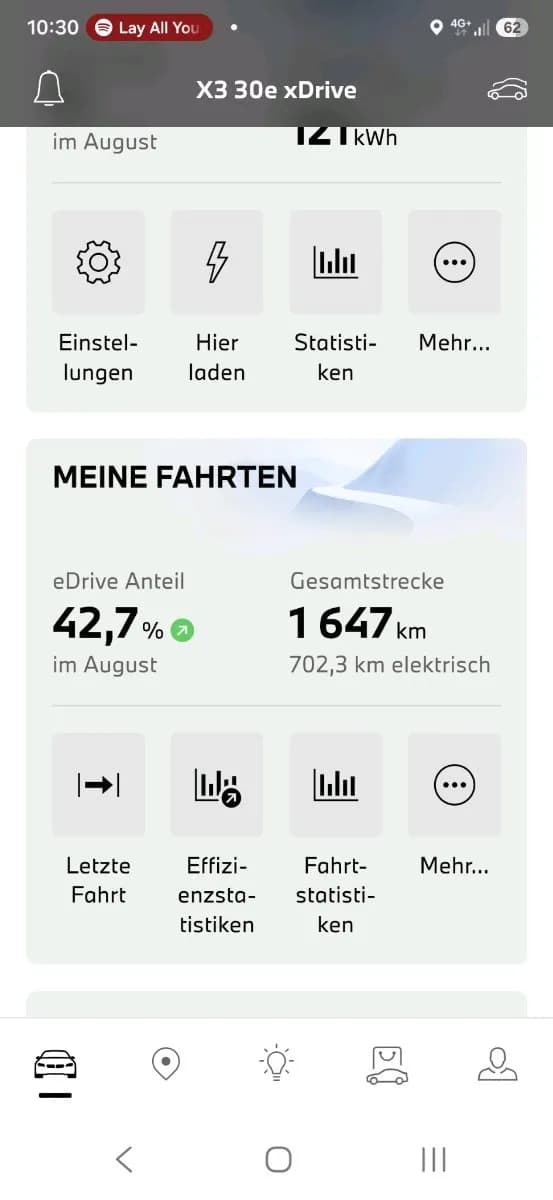Tap the Spotify now-playing pill
Viewport: 553px width, 1200px height.
149,28
